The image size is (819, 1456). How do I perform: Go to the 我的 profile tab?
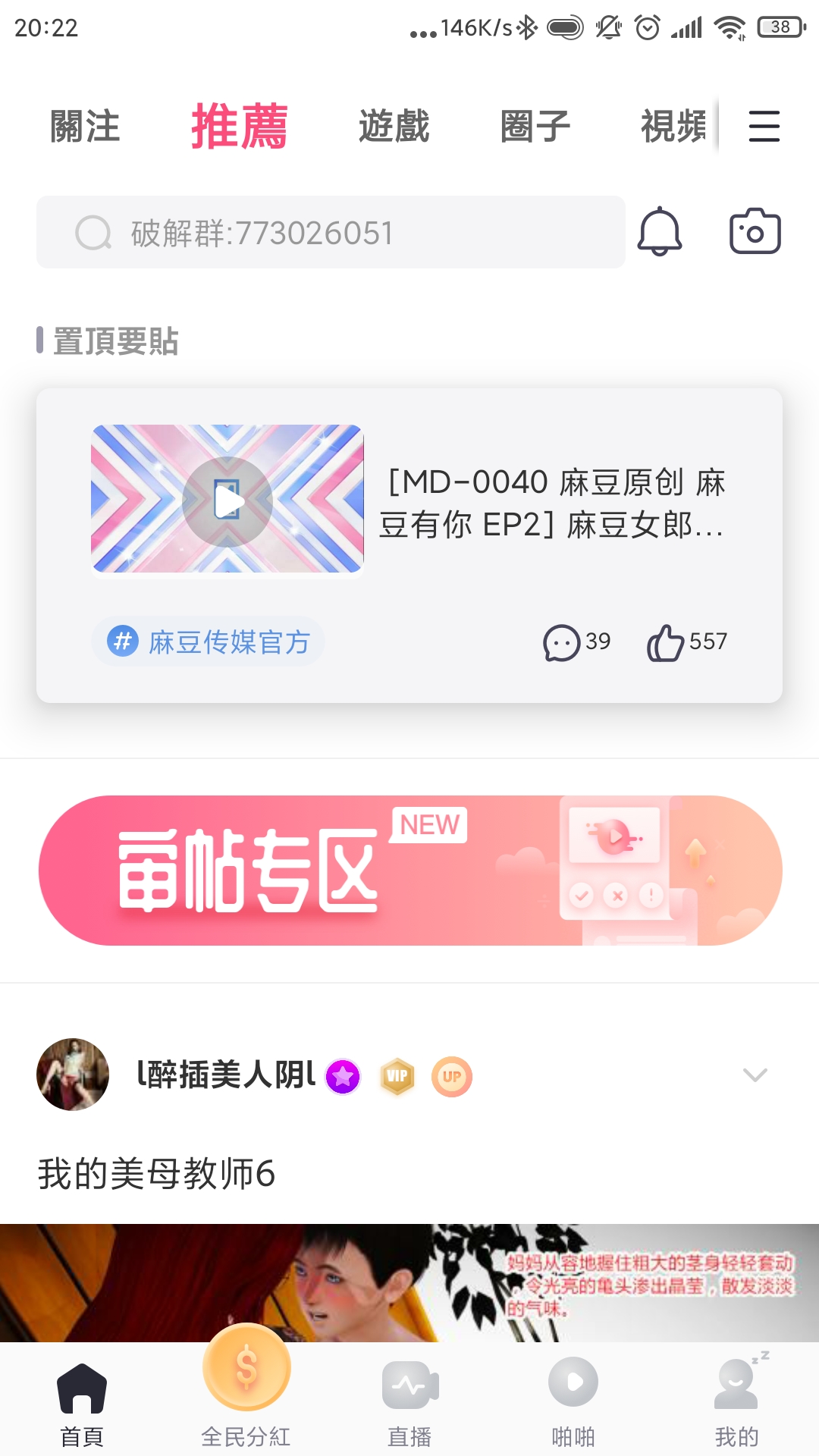736,1403
